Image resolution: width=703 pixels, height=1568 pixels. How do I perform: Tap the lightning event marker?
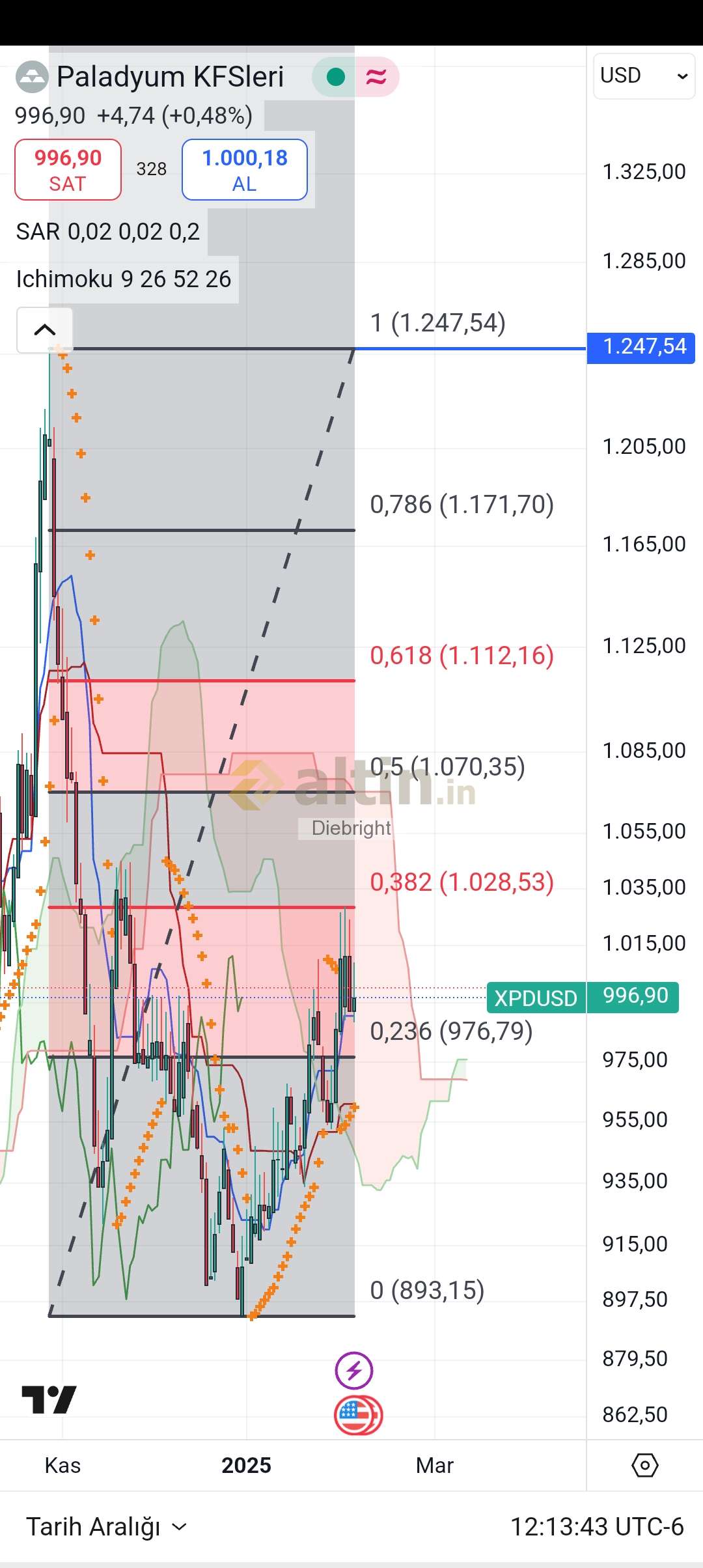(x=353, y=1371)
